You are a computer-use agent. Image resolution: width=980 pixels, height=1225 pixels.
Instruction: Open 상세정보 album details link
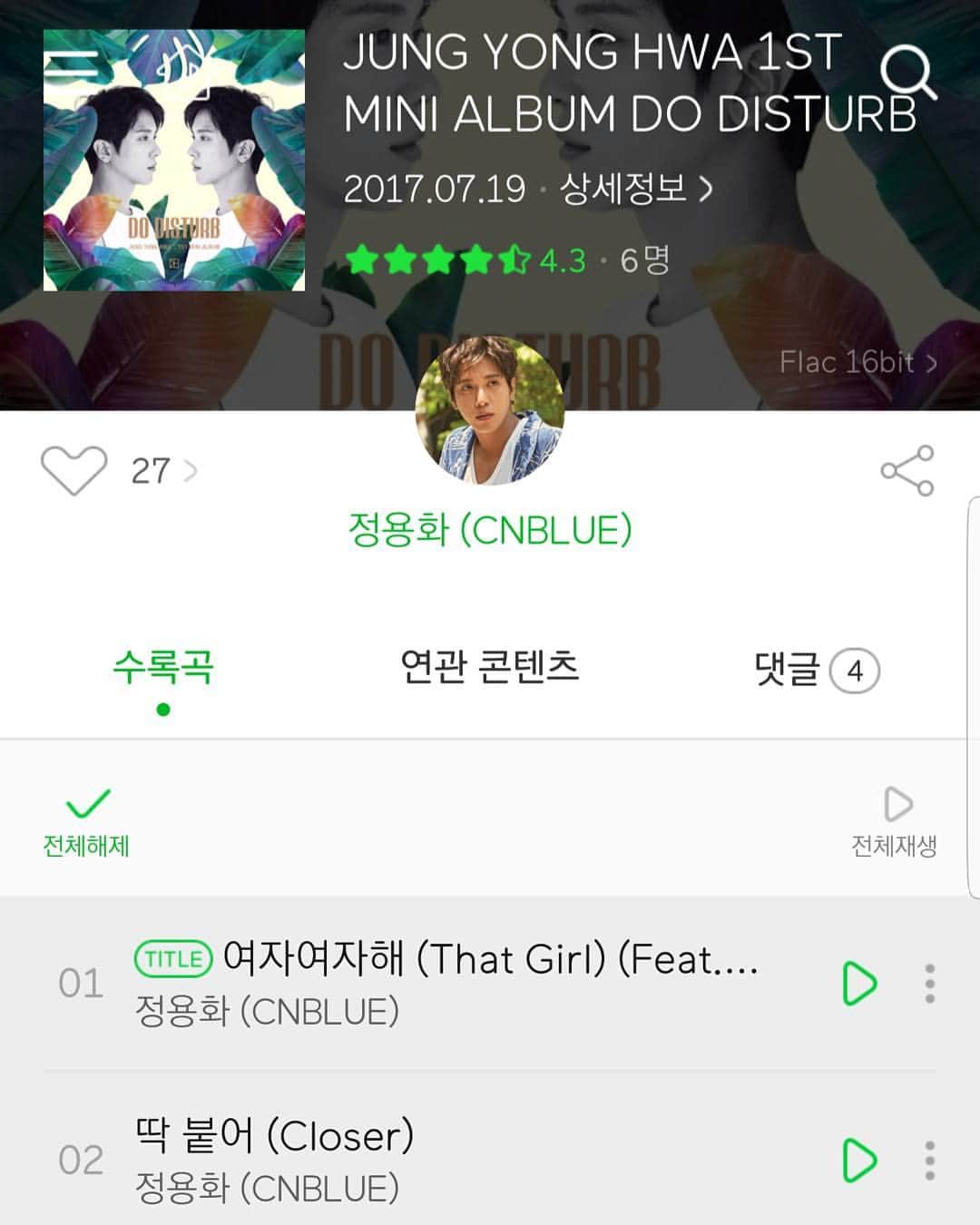(636, 189)
